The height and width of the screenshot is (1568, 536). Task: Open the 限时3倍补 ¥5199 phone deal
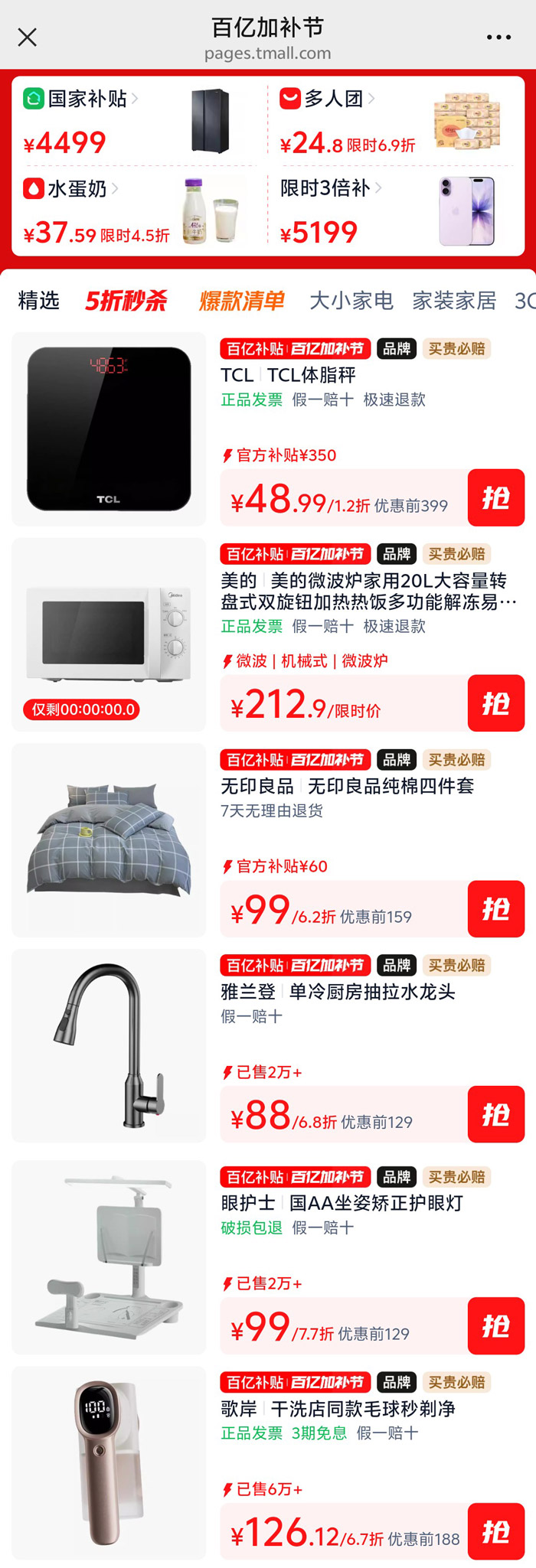[x=394, y=212]
